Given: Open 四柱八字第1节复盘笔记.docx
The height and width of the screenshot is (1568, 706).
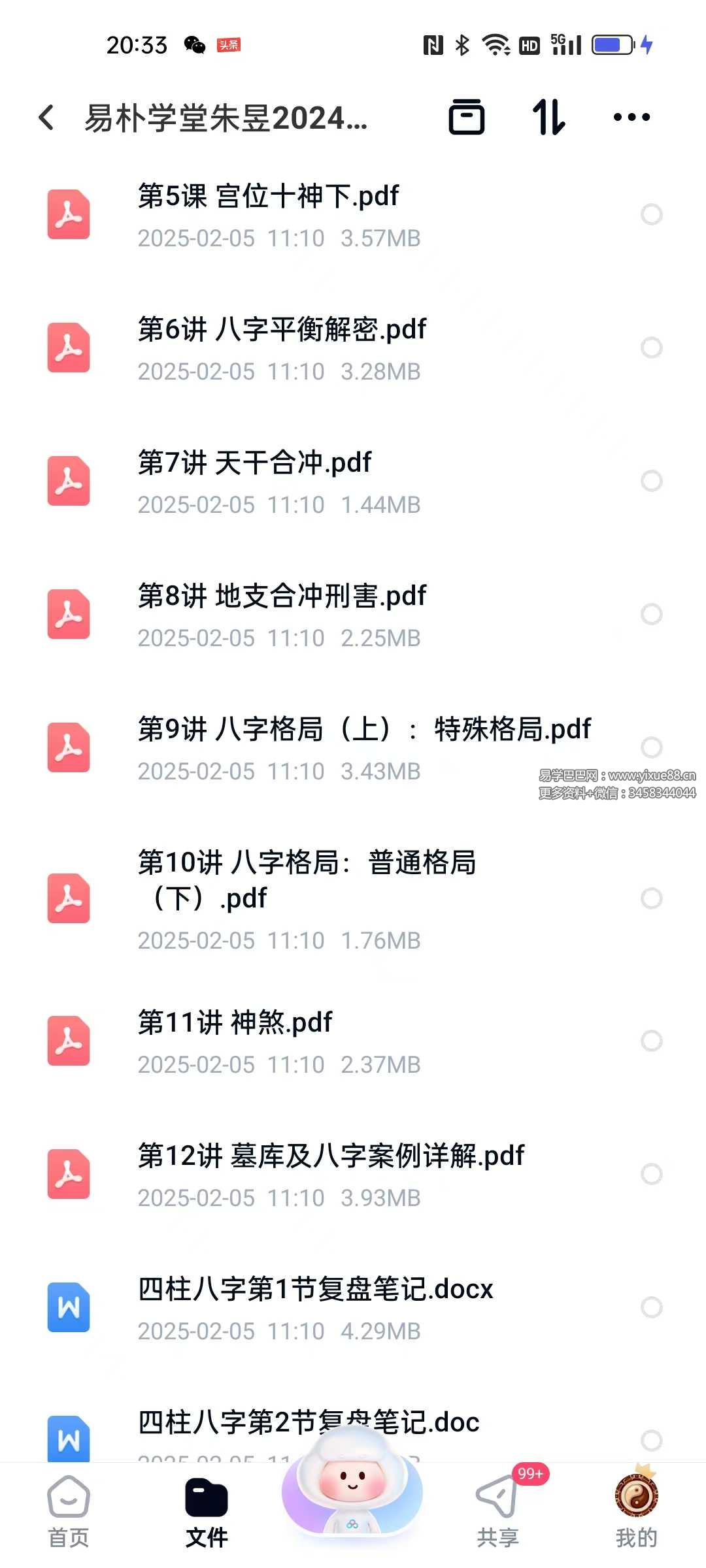Looking at the screenshot, I should pos(315,1289).
